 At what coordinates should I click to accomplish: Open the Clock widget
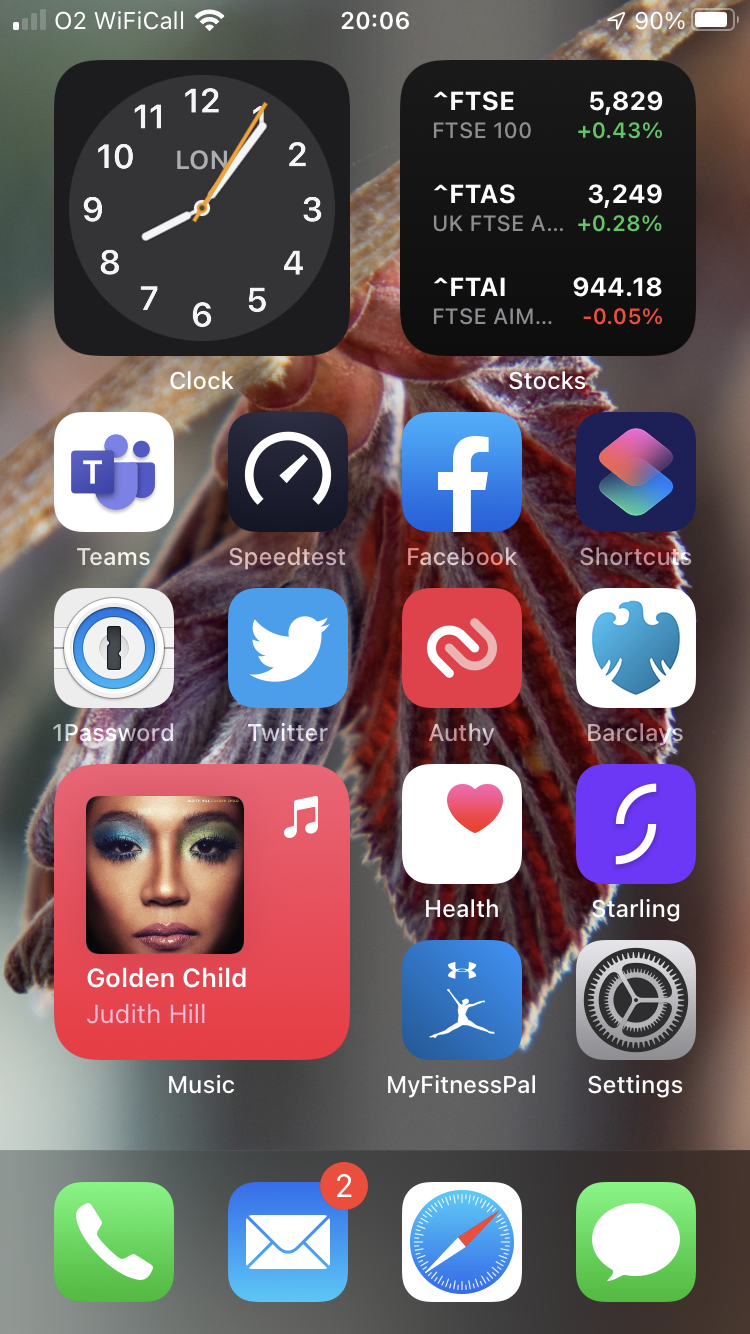(201, 208)
